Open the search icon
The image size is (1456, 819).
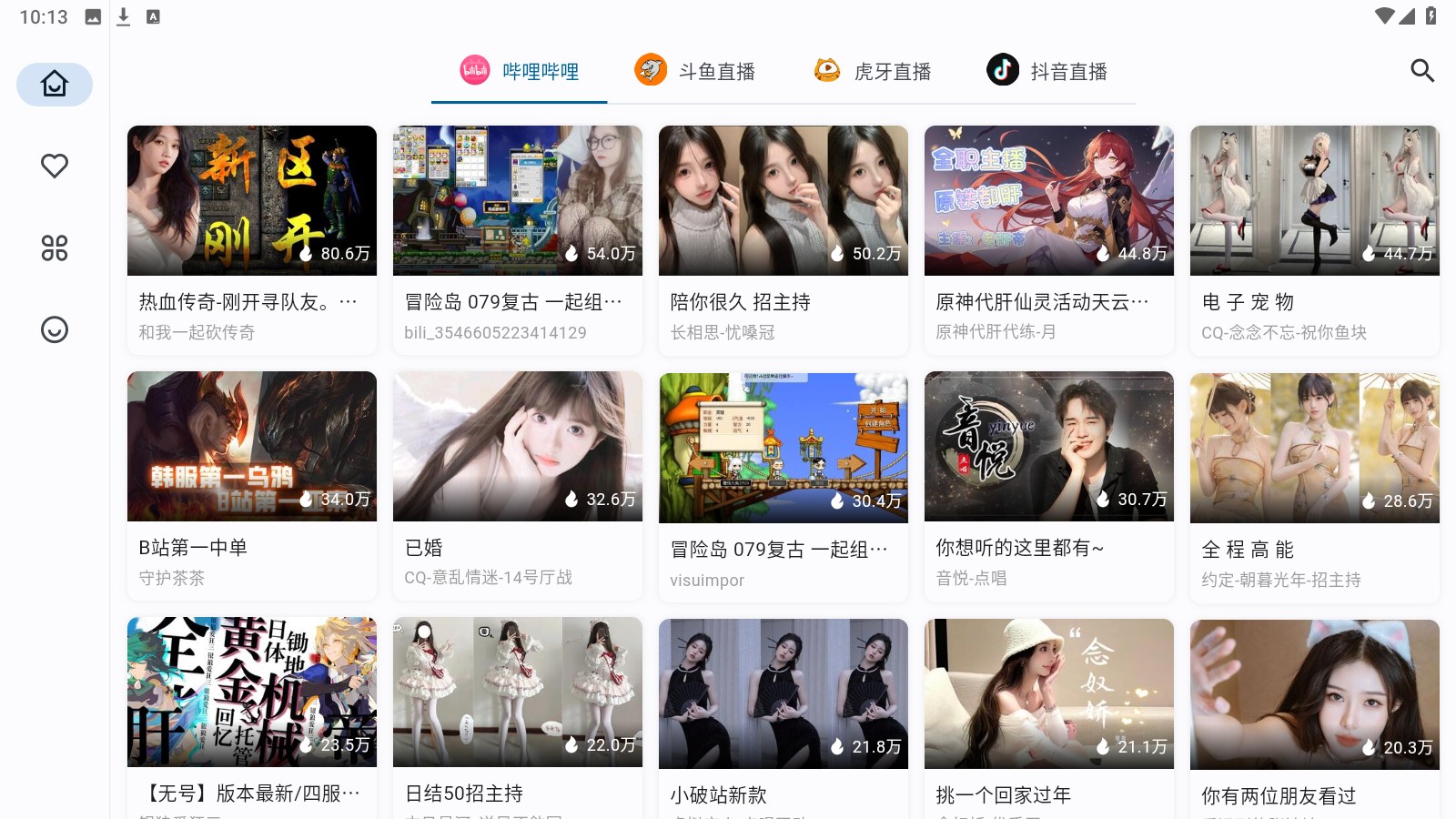[x=1422, y=71]
